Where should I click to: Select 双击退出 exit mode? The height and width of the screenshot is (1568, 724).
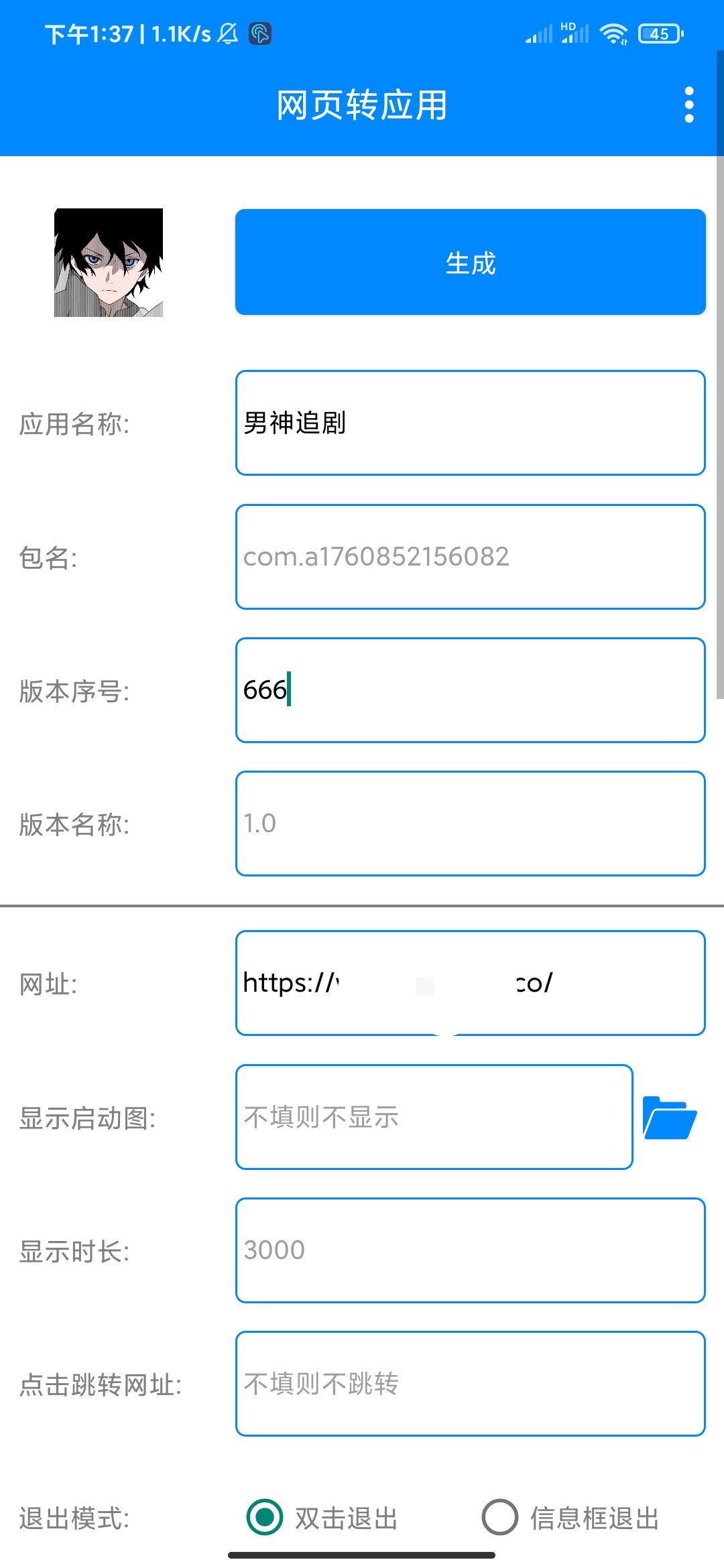[x=265, y=1518]
